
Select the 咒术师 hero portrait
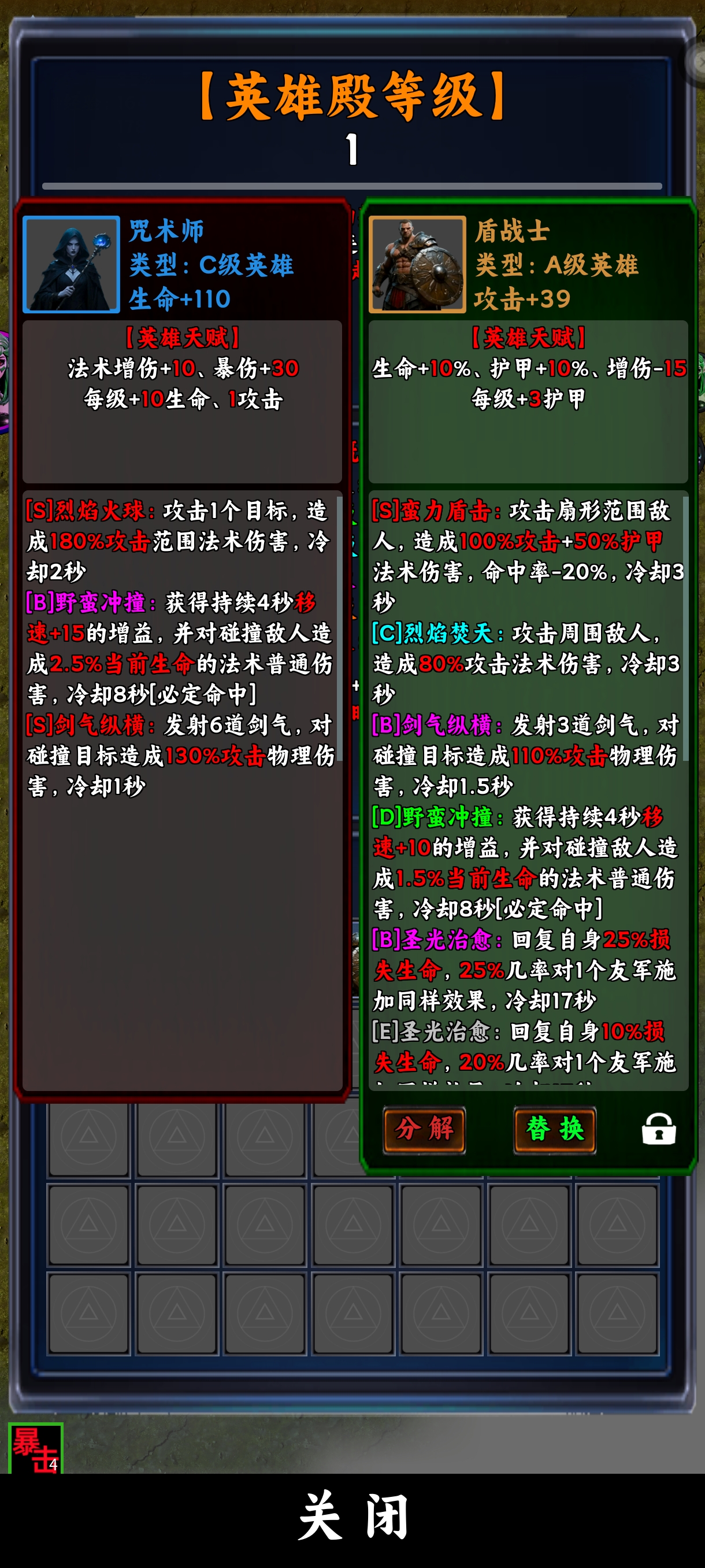coord(71,264)
